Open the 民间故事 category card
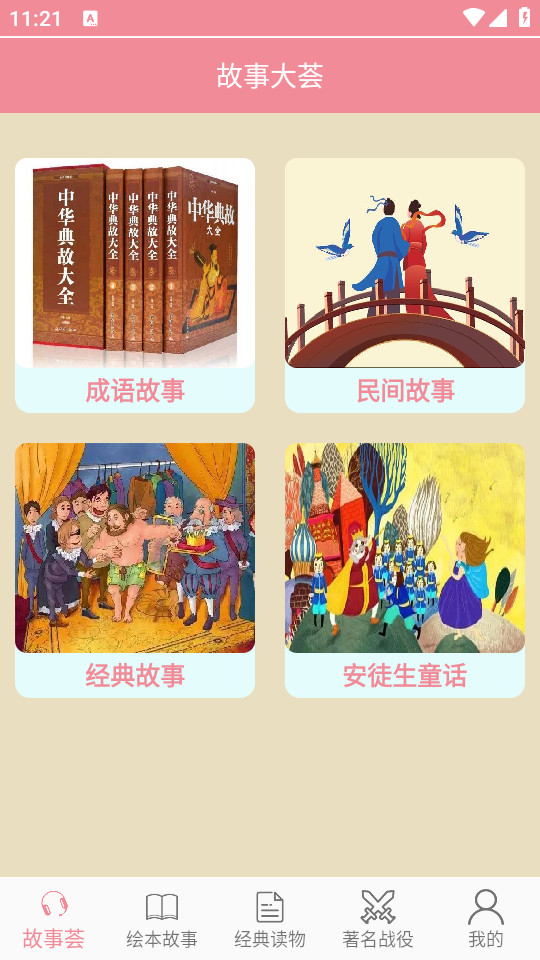 pos(405,285)
